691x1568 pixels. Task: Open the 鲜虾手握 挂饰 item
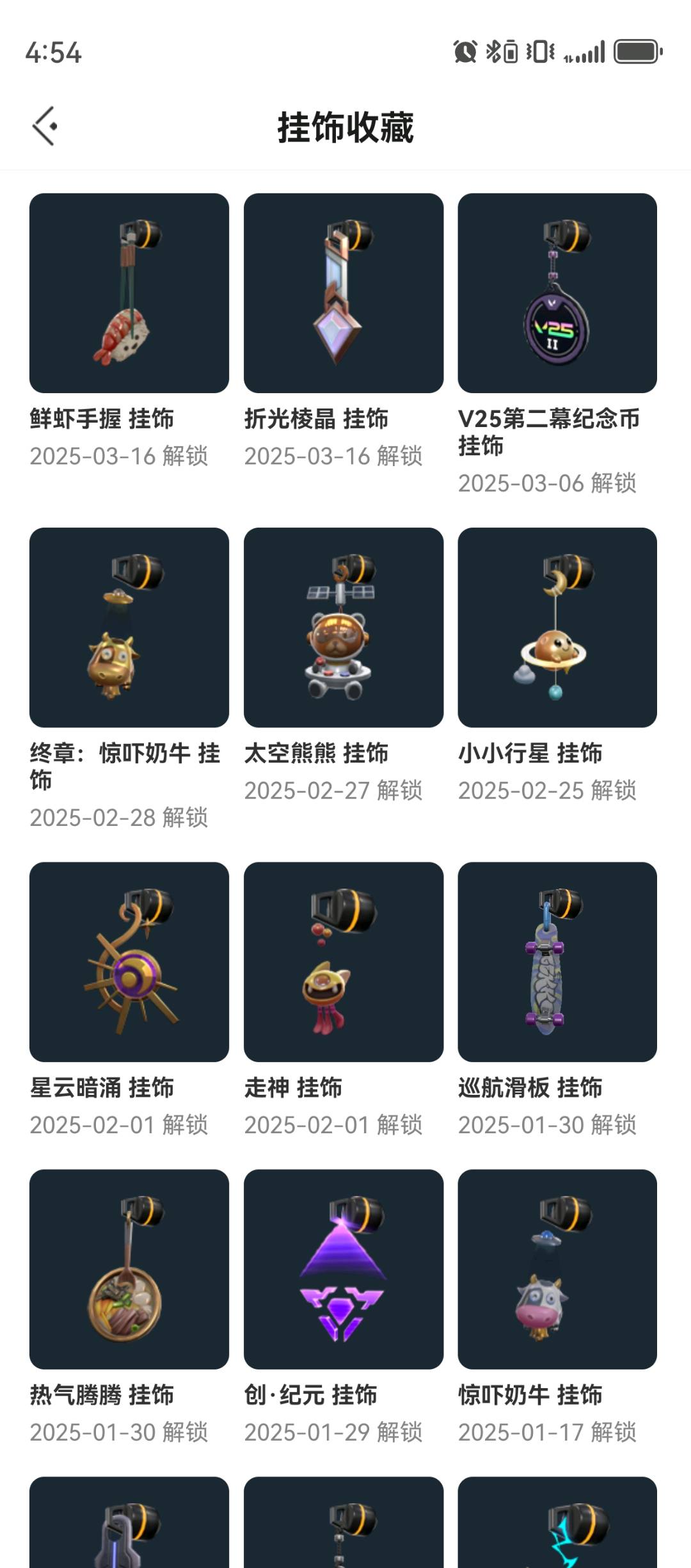click(129, 293)
